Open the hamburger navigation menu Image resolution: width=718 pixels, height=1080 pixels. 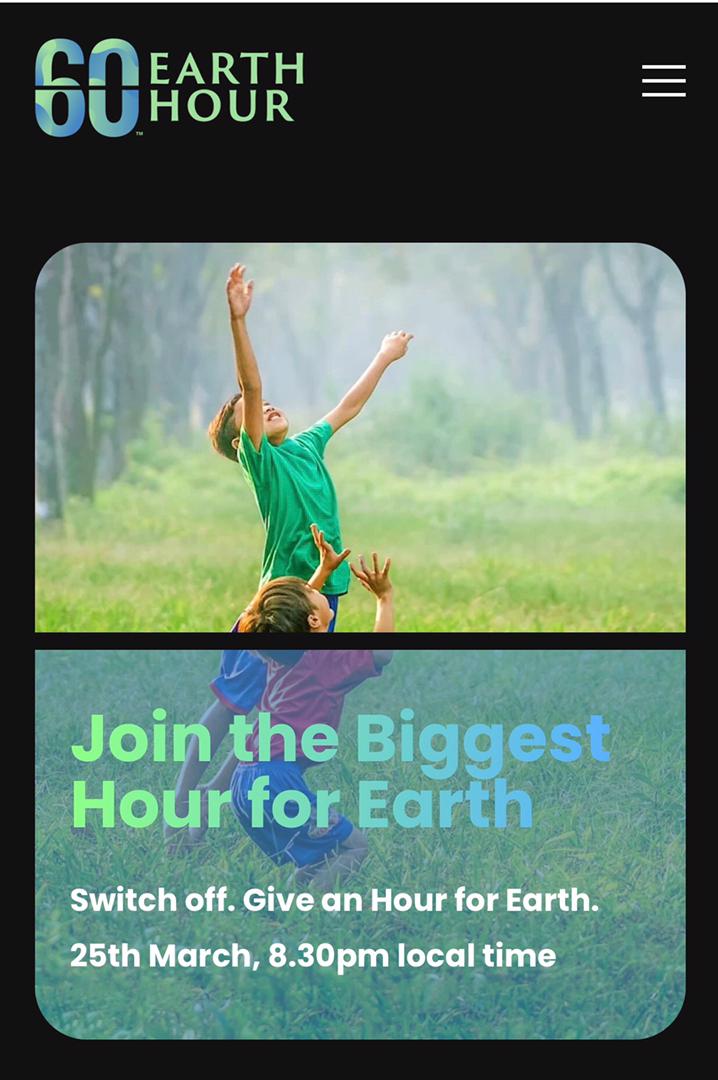point(663,81)
